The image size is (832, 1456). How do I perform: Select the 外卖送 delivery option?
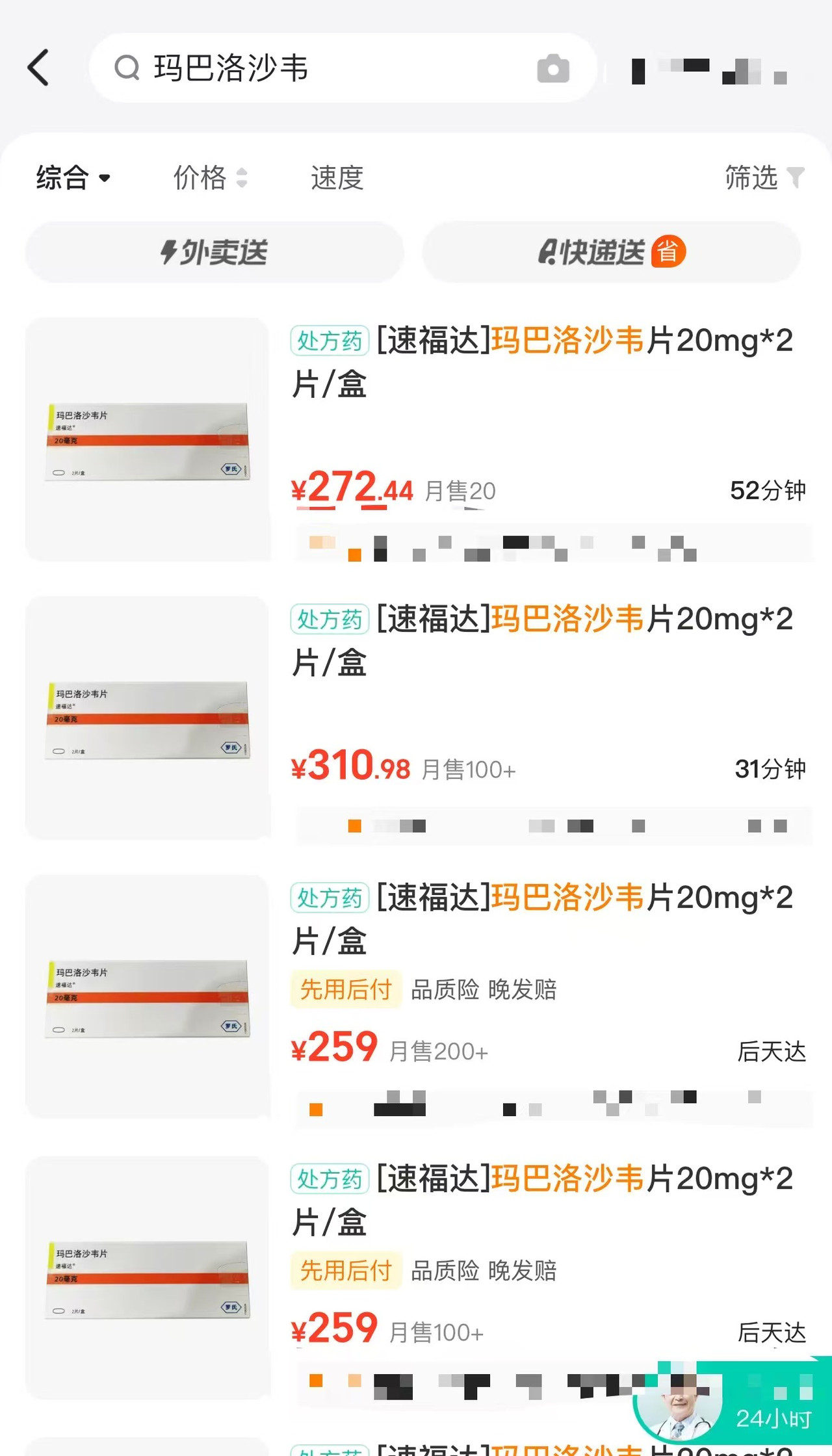click(x=214, y=252)
